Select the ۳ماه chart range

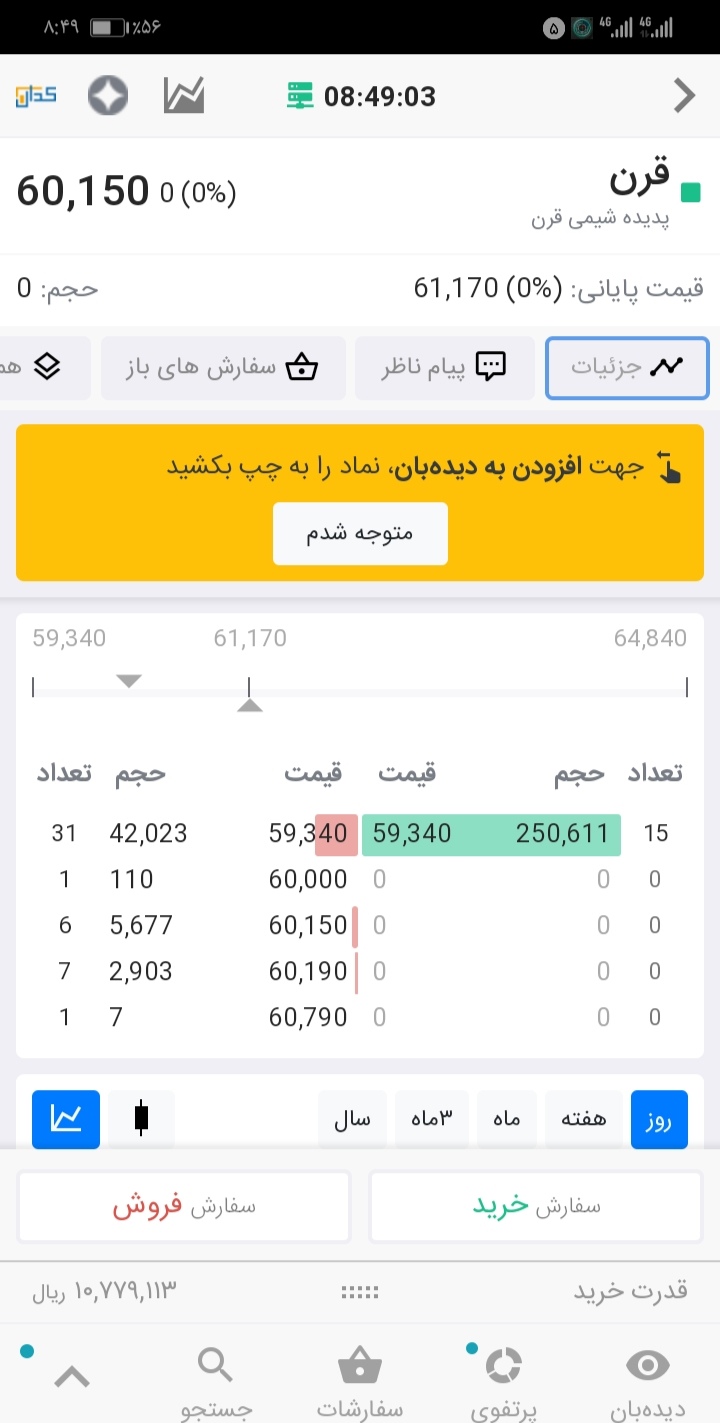tap(432, 1119)
